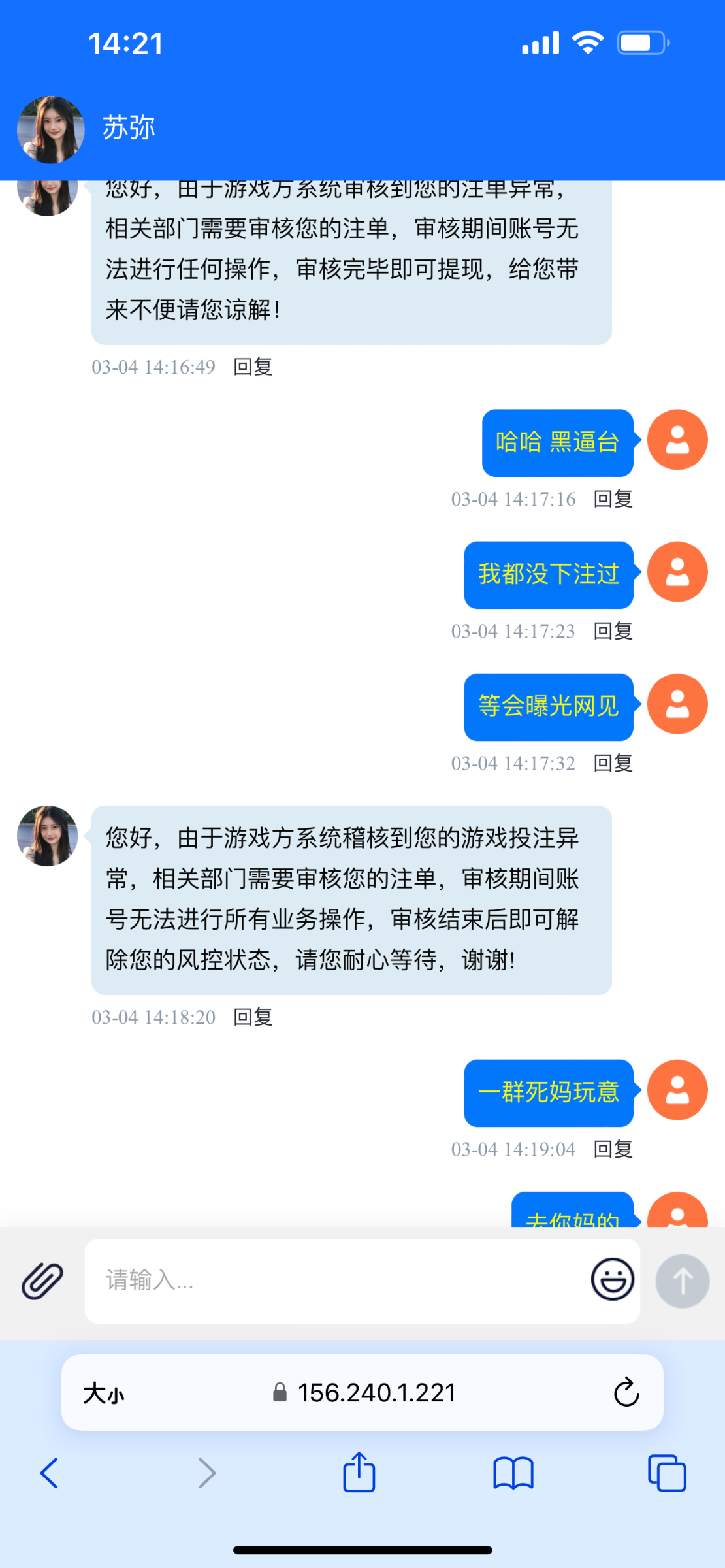
Task: Tap 苏弥's profile avatar in the header
Action: [x=50, y=128]
